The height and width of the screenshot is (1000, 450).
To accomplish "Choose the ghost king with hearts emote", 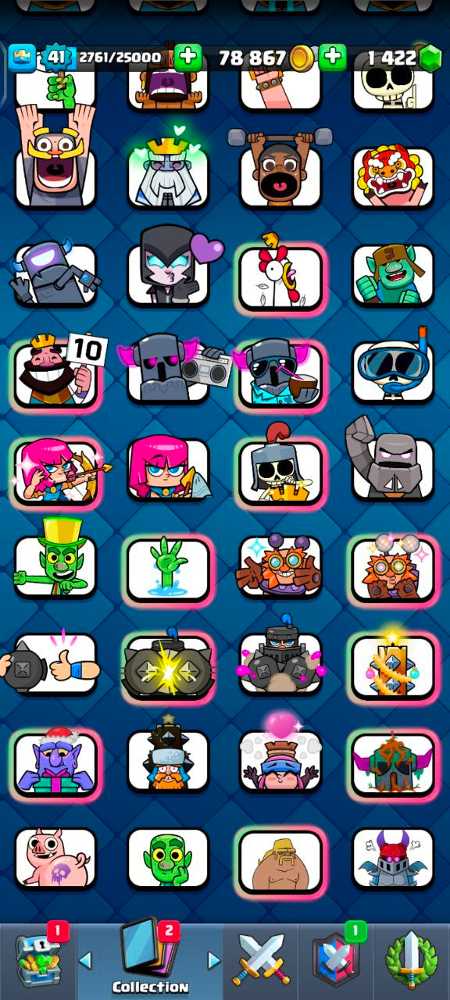I will [x=168, y=171].
